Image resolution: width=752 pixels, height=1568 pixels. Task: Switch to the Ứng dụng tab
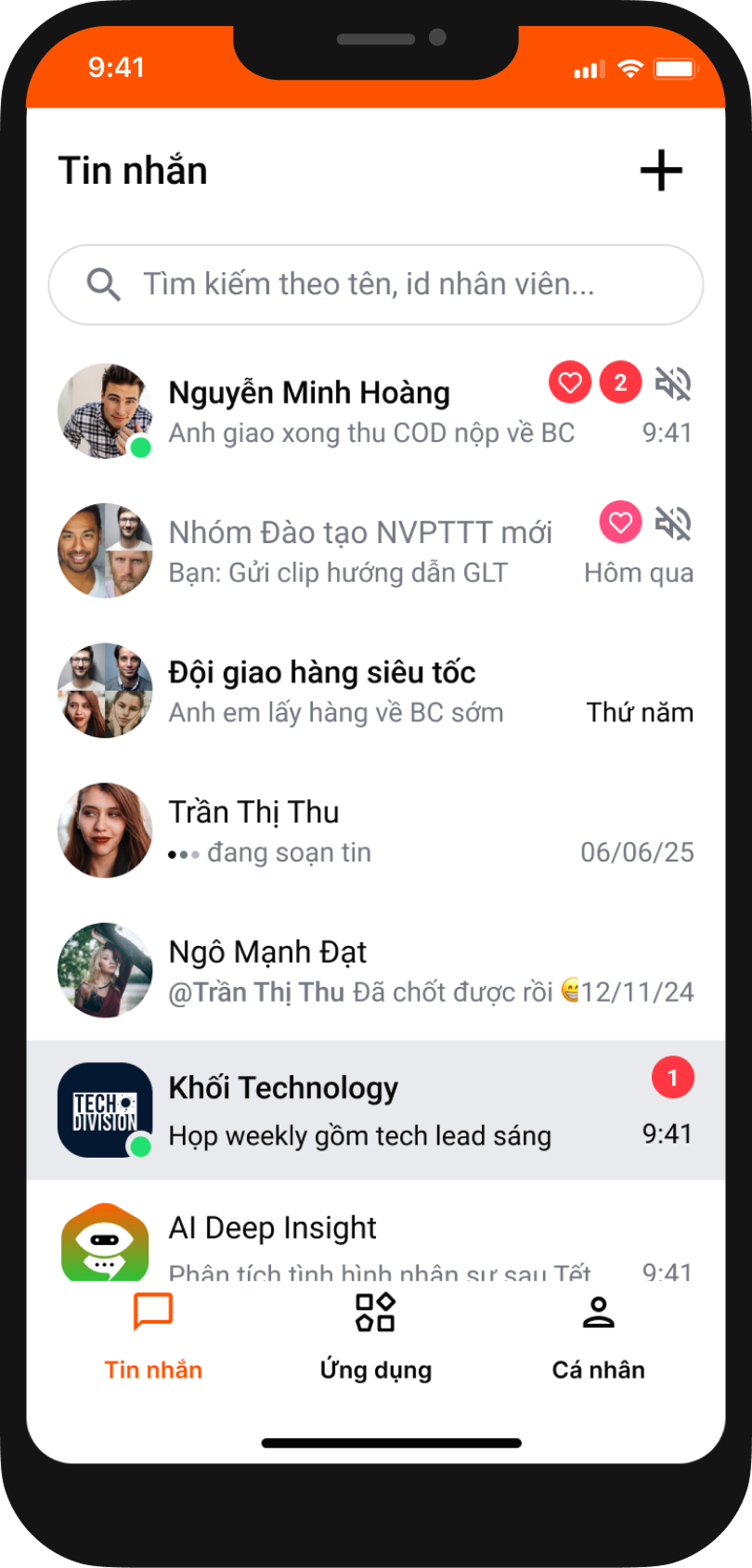click(x=375, y=1335)
